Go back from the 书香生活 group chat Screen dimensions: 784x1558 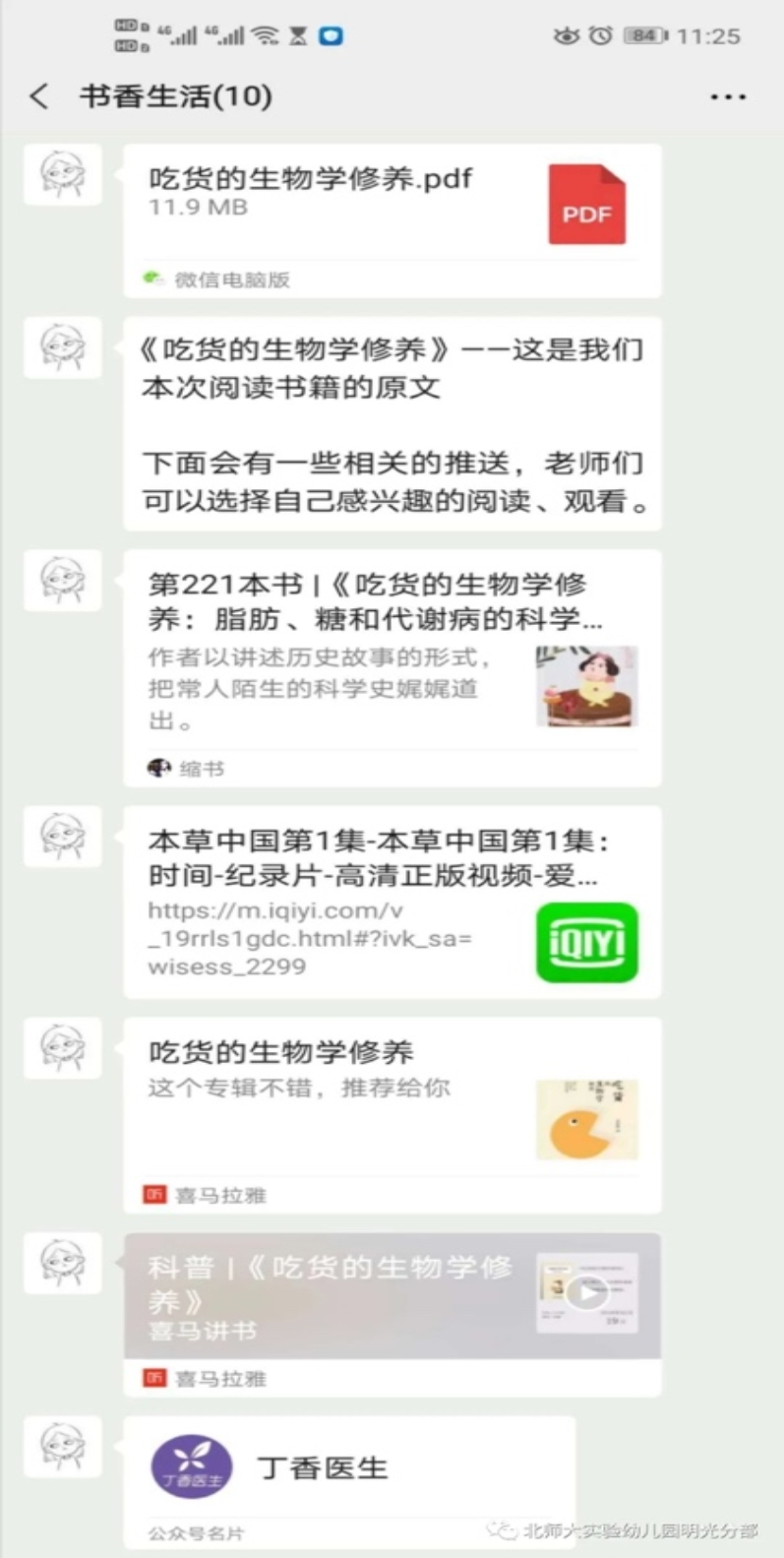point(39,96)
